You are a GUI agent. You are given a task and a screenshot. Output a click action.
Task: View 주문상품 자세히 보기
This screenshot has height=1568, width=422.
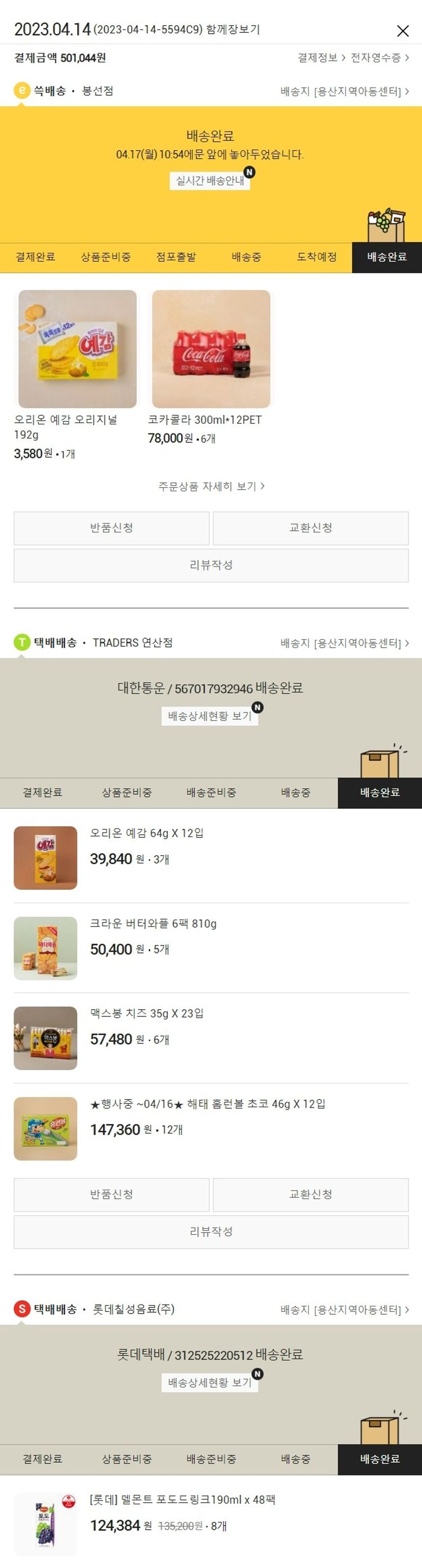[210, 486]
